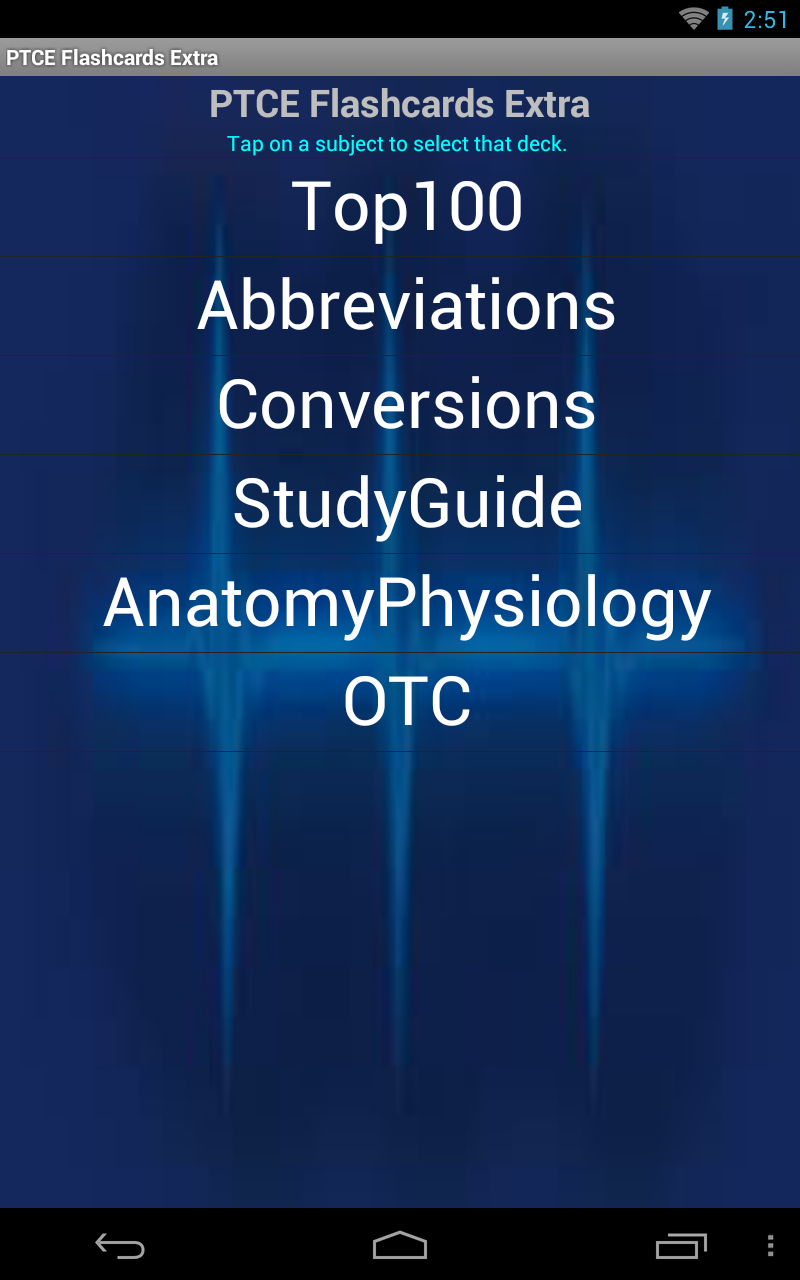Choose the Conversions subject
Screen dimensions: 800x1280
tap(404, 404)
